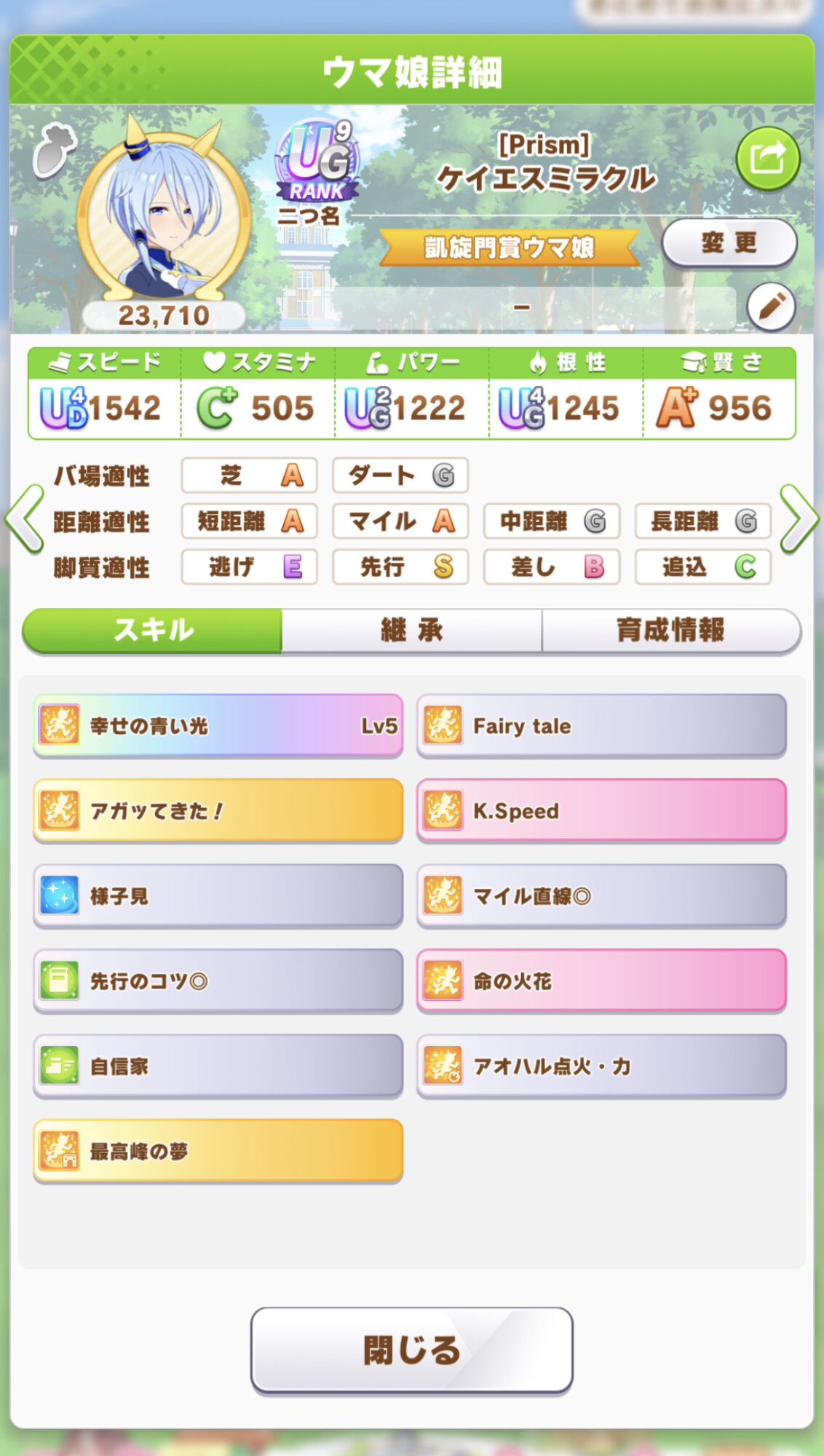Open details for the Fairy tale skill
This screenshot has width=824, height=1456.
[x=601, y=726]
